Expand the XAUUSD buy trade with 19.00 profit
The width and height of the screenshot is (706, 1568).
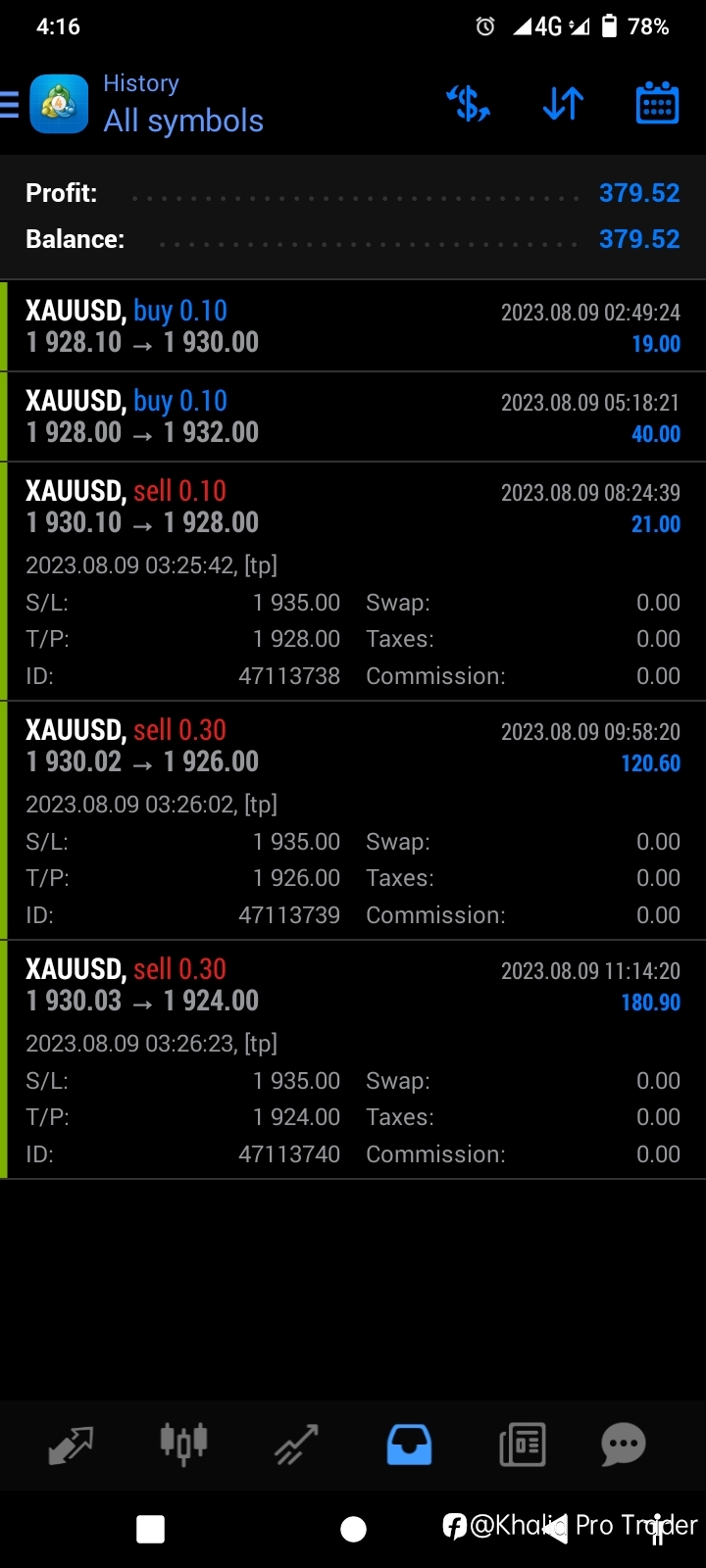[353, 326]
